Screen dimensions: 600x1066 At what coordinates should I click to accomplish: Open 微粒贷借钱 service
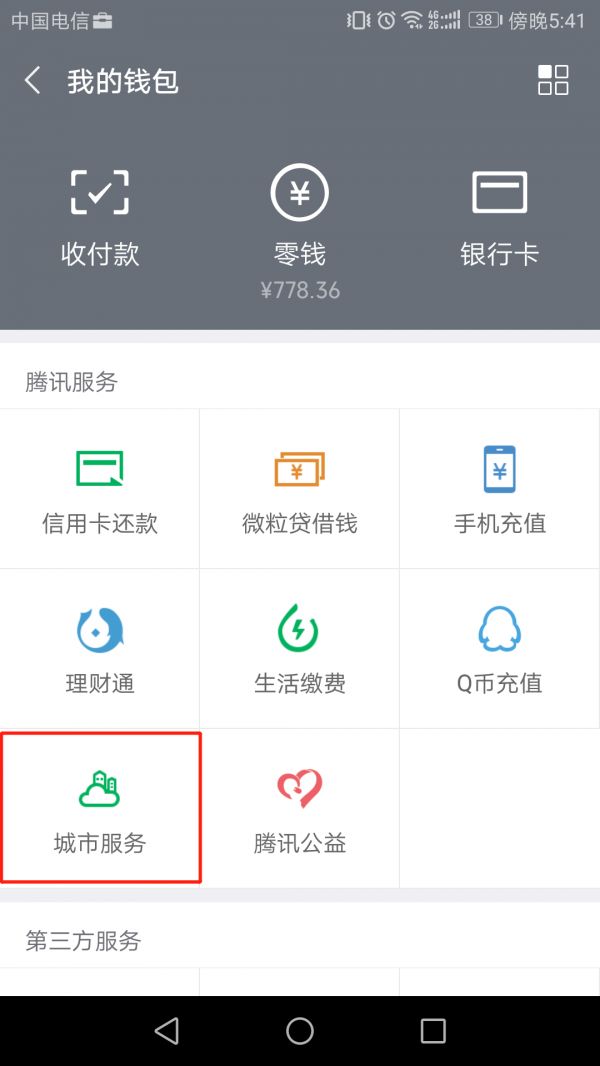coord(300,490)
